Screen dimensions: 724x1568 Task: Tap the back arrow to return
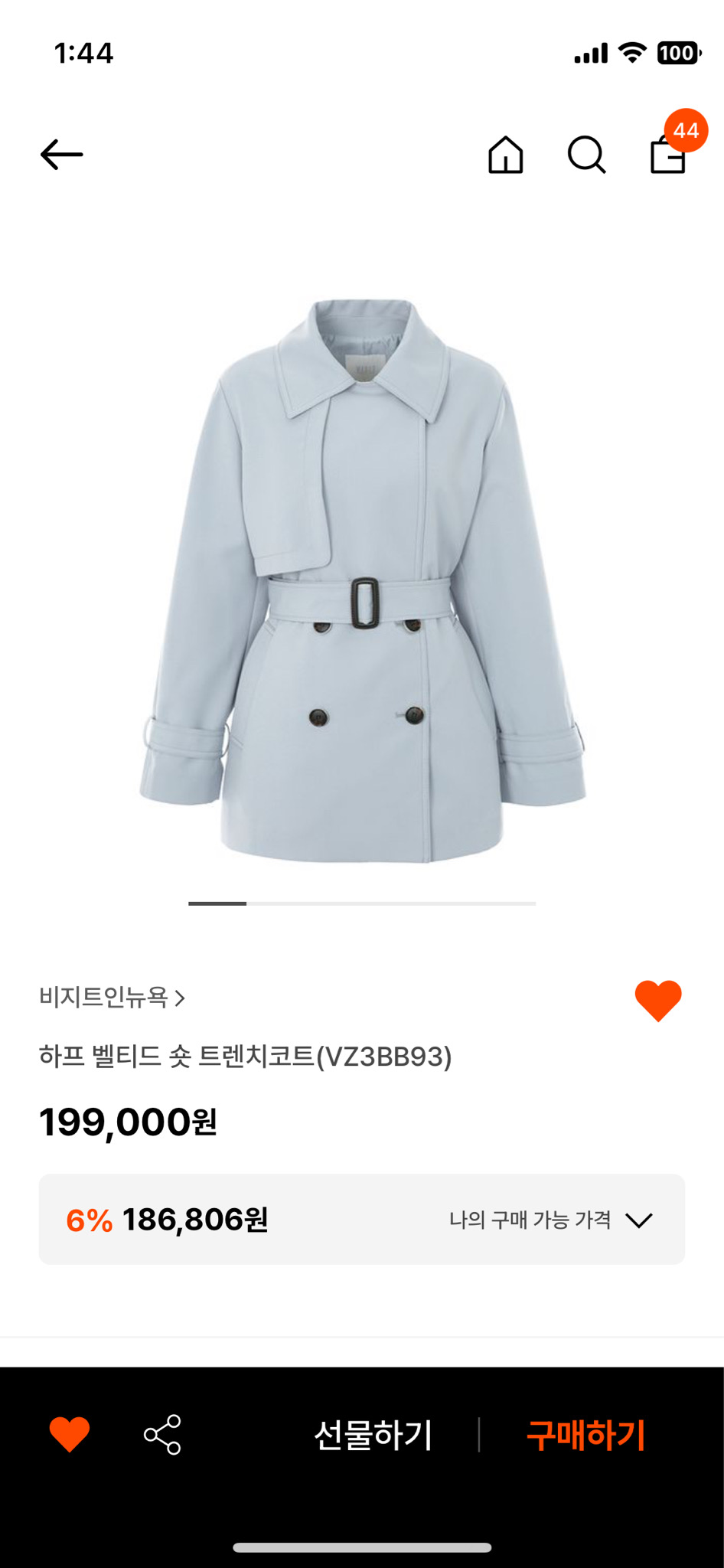61,152
